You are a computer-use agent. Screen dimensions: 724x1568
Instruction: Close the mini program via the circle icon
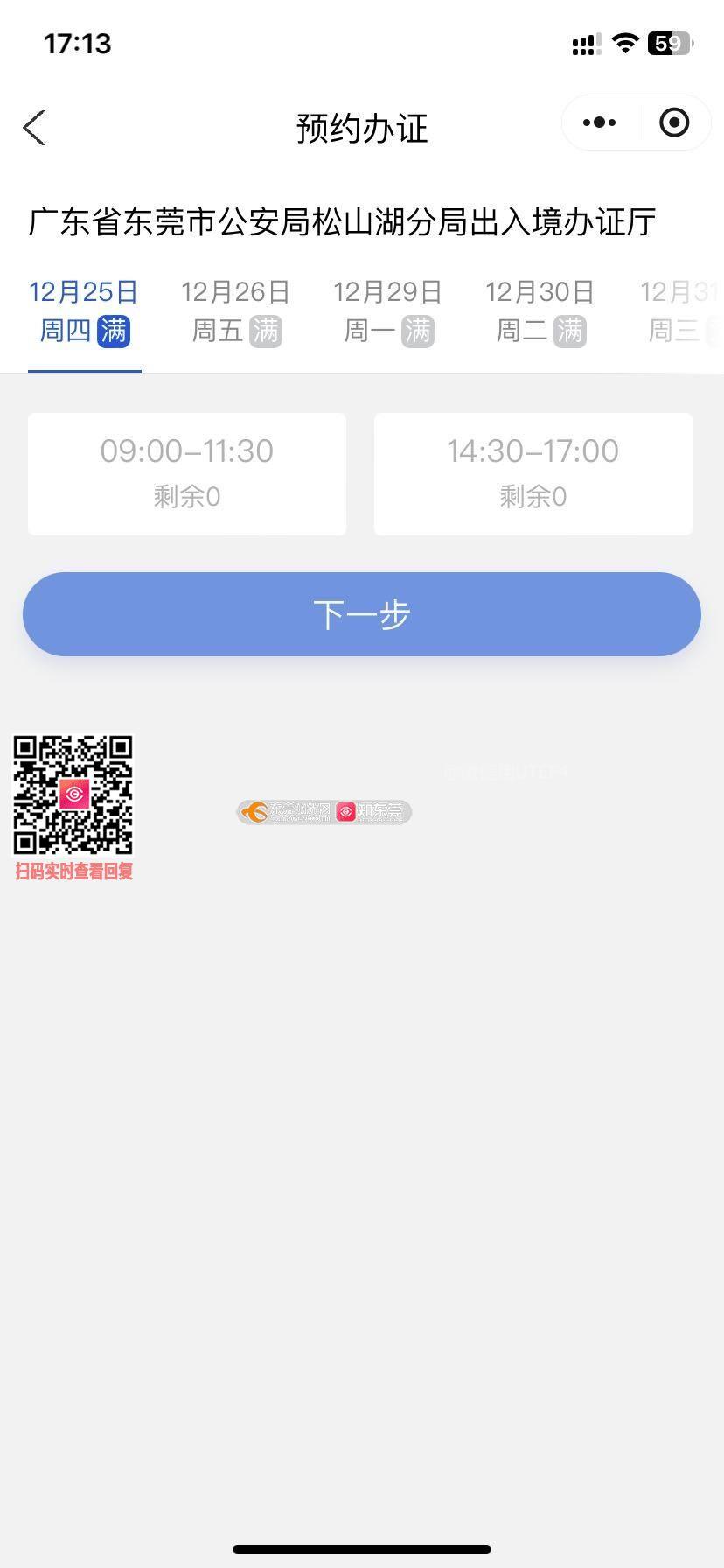[673, 123]
